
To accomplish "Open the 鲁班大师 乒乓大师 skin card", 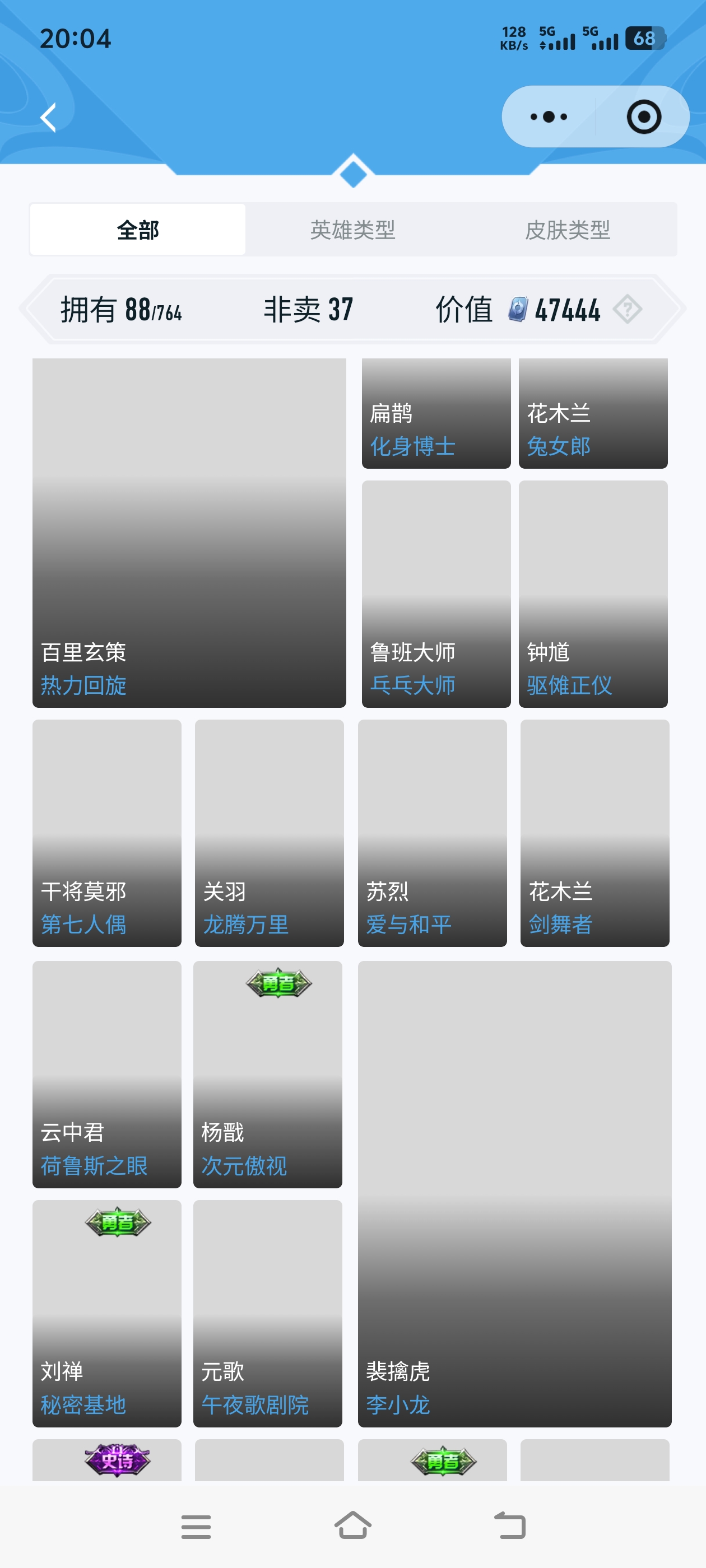I will [x=436, y=594].
